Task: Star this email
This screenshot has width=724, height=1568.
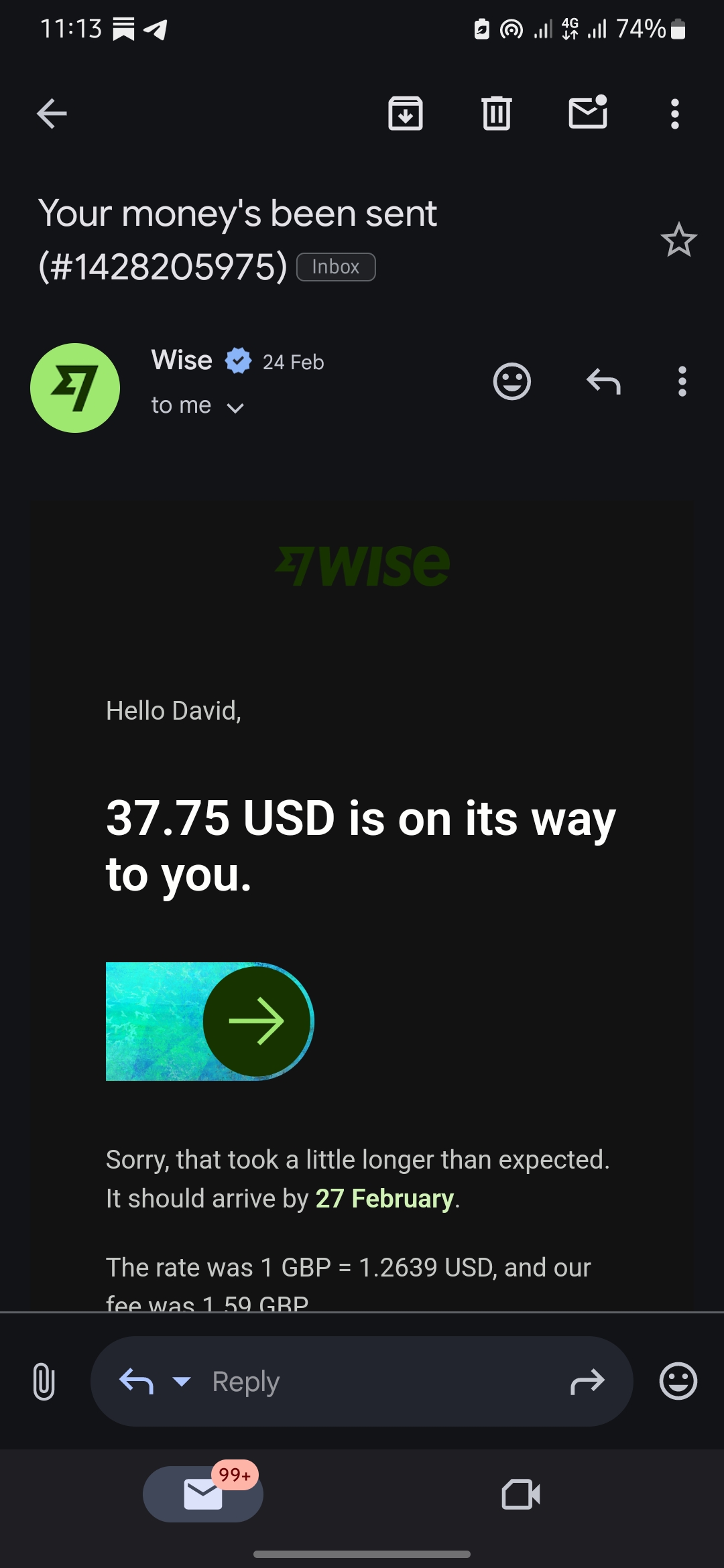Action: [679, 240]
